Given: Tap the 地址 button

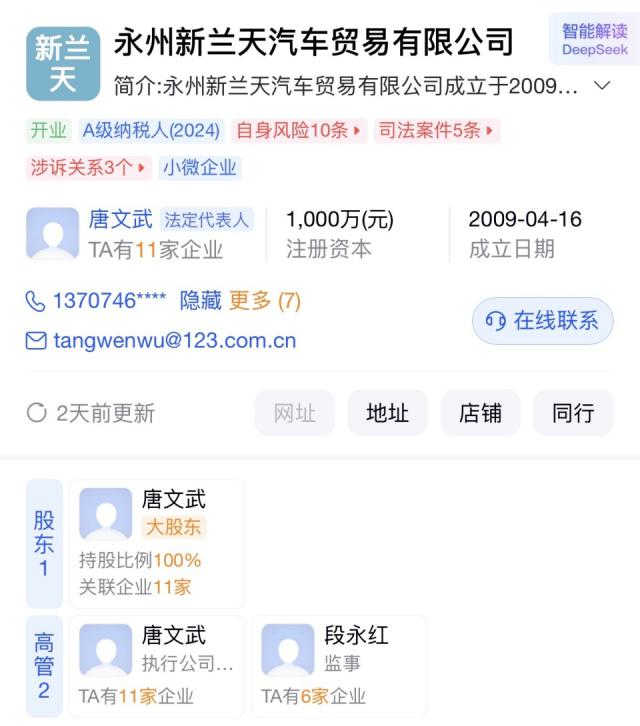Looking at the screenshot, I should [x=388, y=413].
